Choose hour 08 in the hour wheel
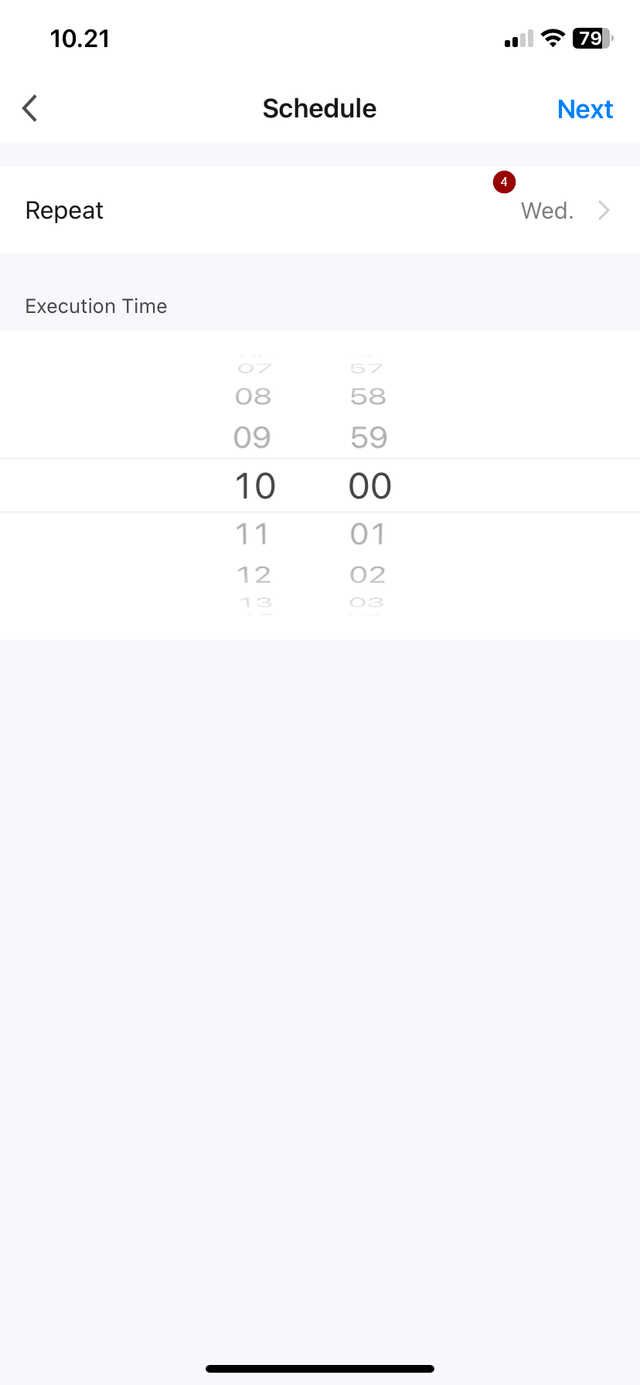640x1385 pixels. [253, 397]
